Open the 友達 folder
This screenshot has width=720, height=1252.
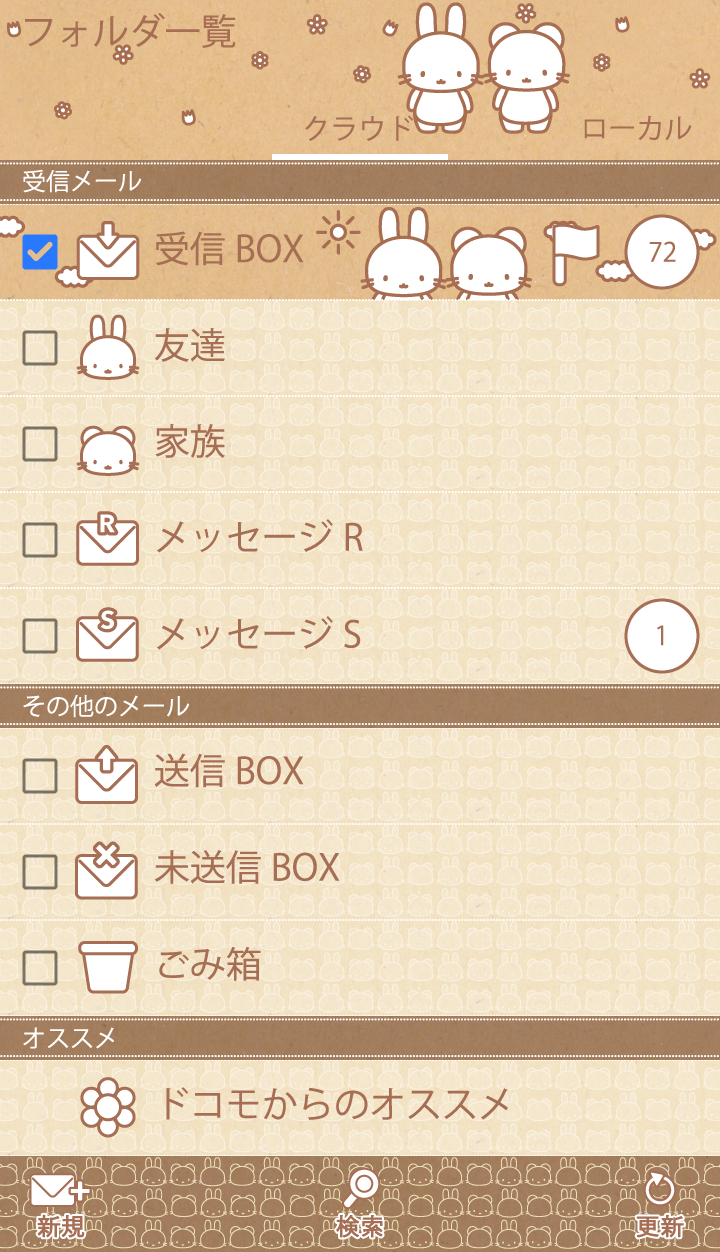point(190,348)
